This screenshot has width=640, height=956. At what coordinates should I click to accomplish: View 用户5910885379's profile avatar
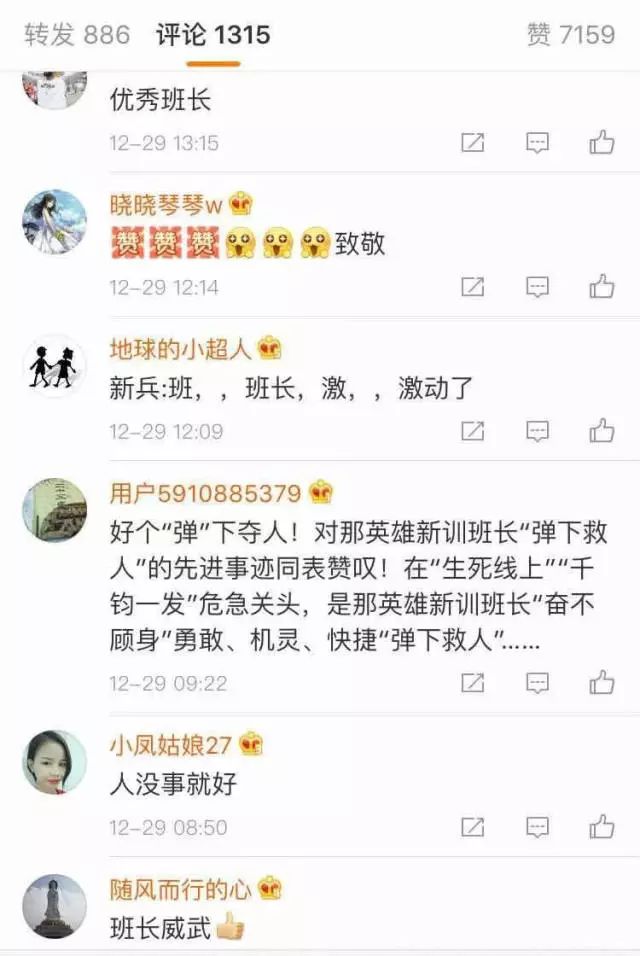point(54,511)
